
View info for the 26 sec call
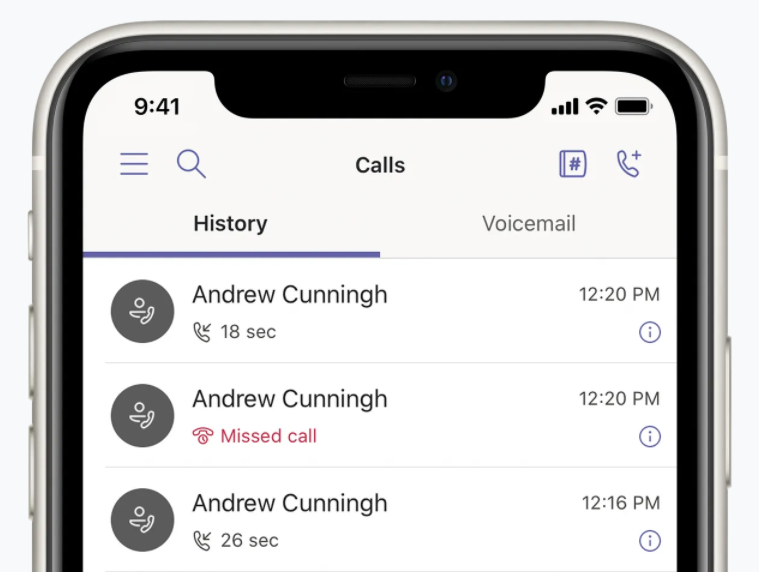[650, 541]
